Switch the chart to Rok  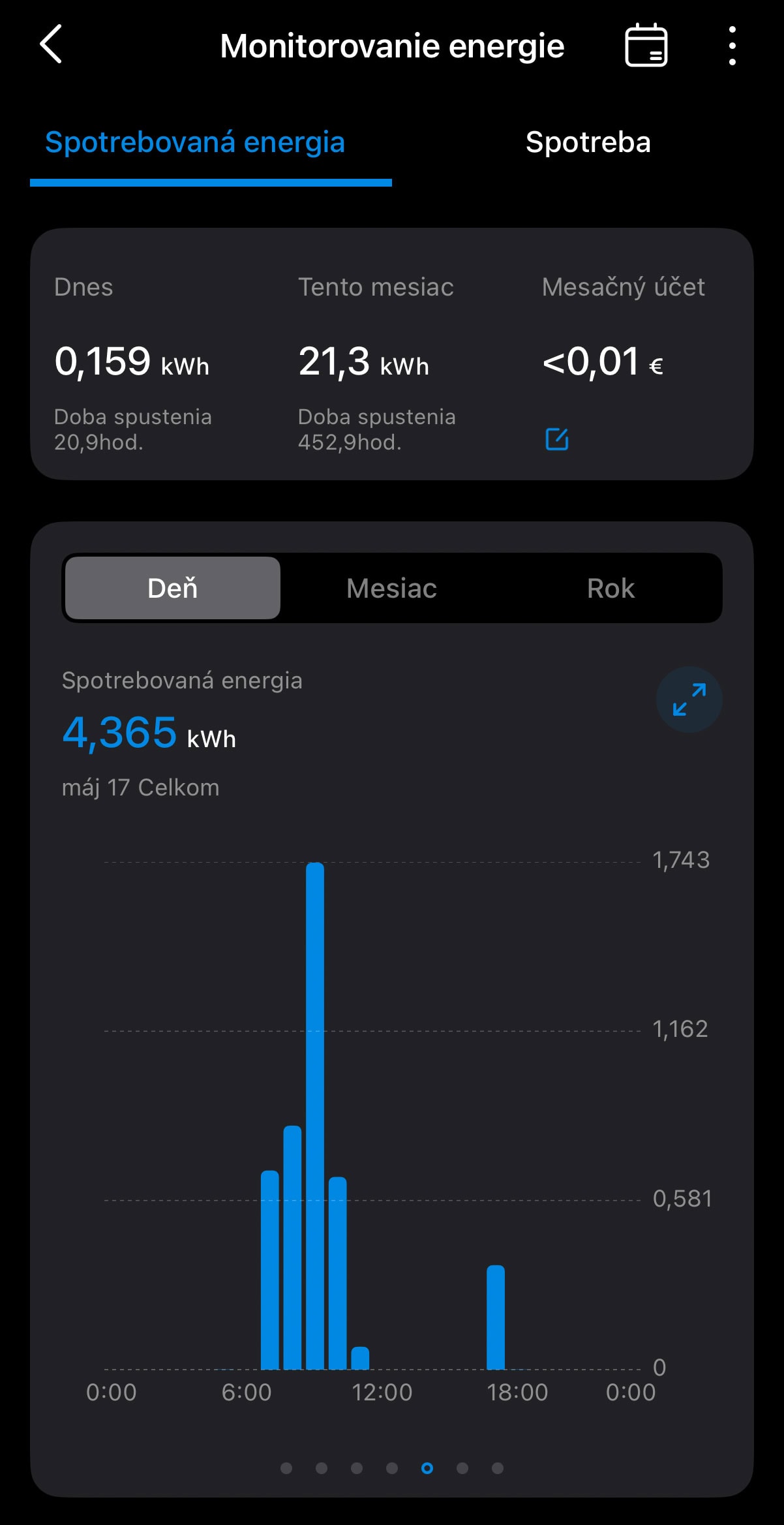611,588
